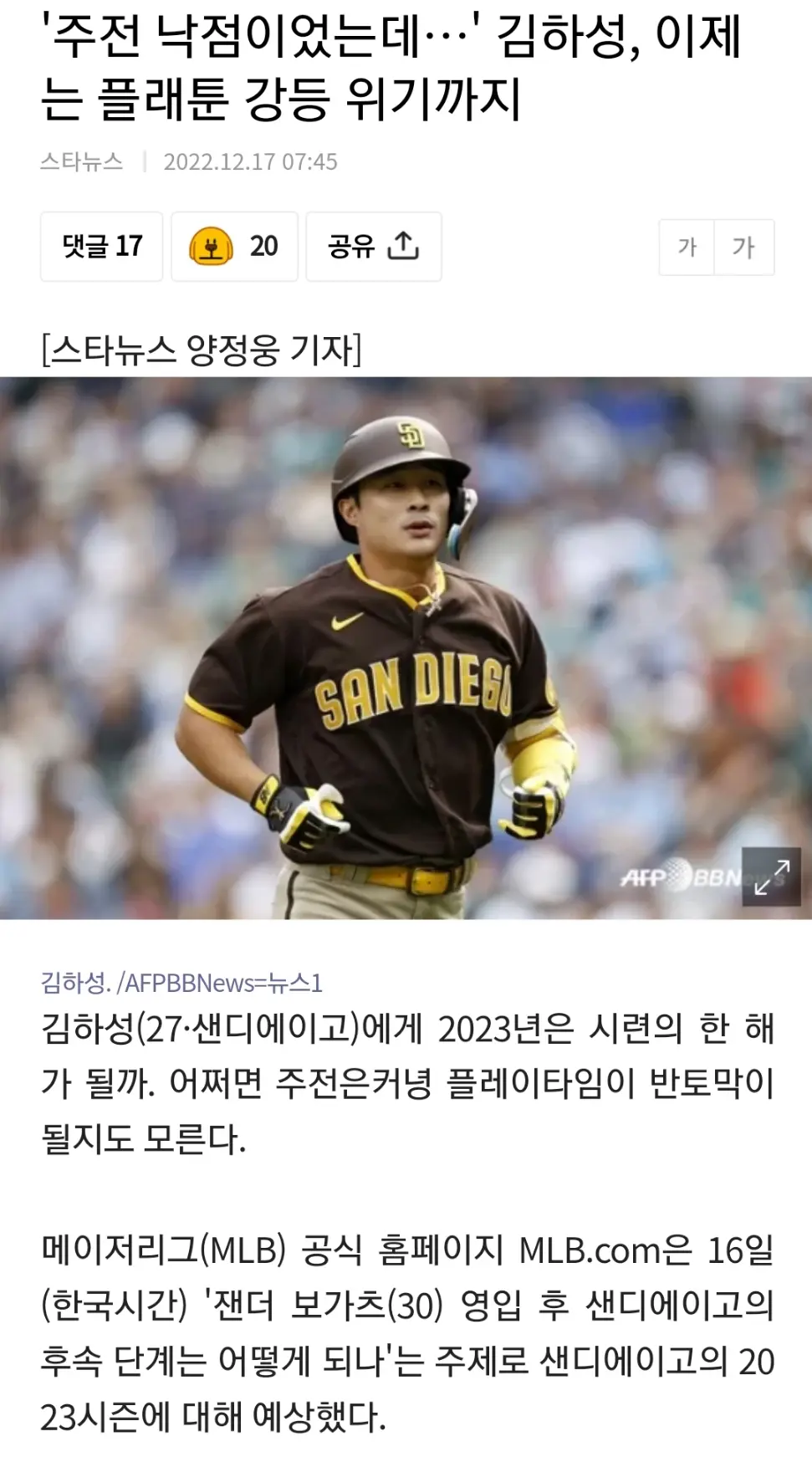Image resolution: width=812 pixels, height=1462 pixels.
Task: Share this article via 공유 button
Action: pyautogui.click(x=373, y=247)
